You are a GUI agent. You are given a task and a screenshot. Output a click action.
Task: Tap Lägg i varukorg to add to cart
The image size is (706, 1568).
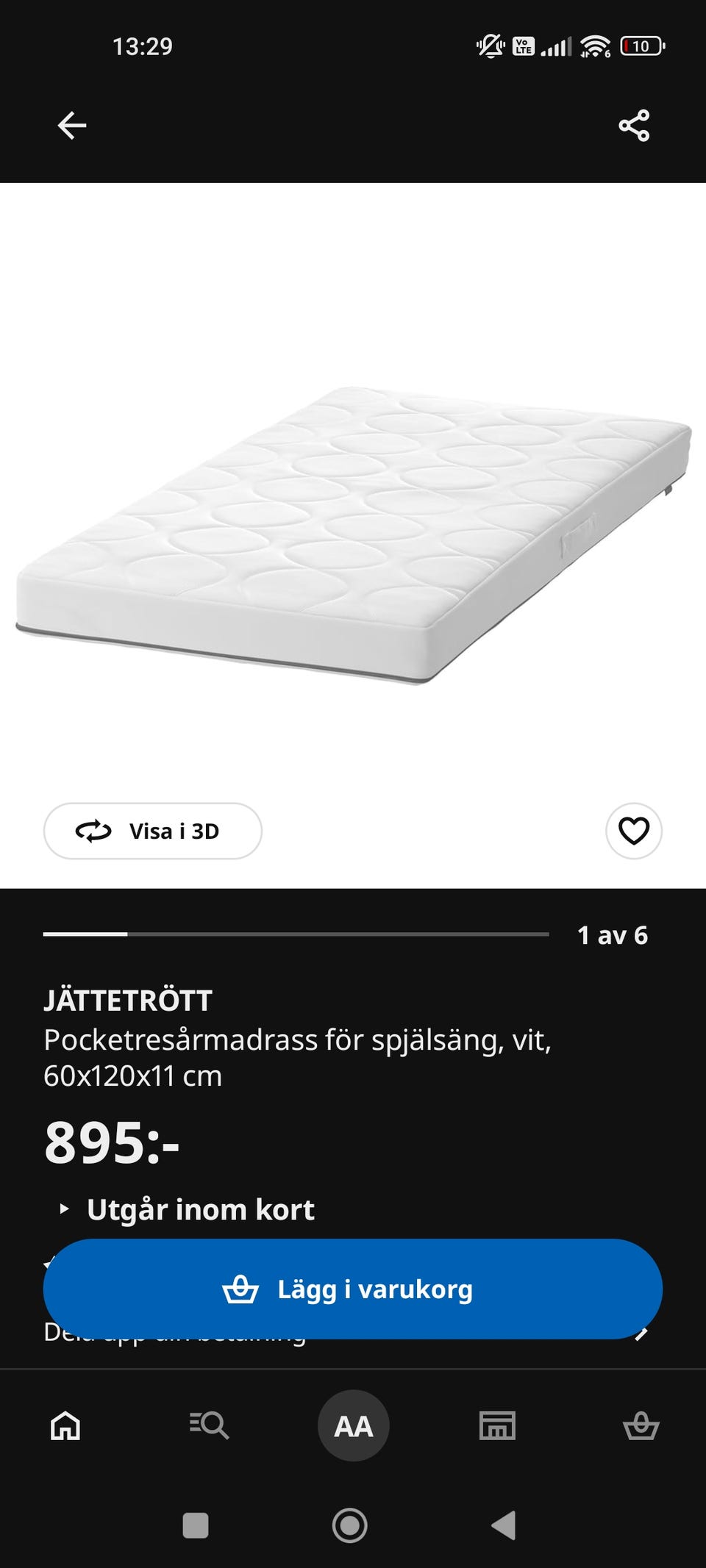click(x=353, y=1289)
